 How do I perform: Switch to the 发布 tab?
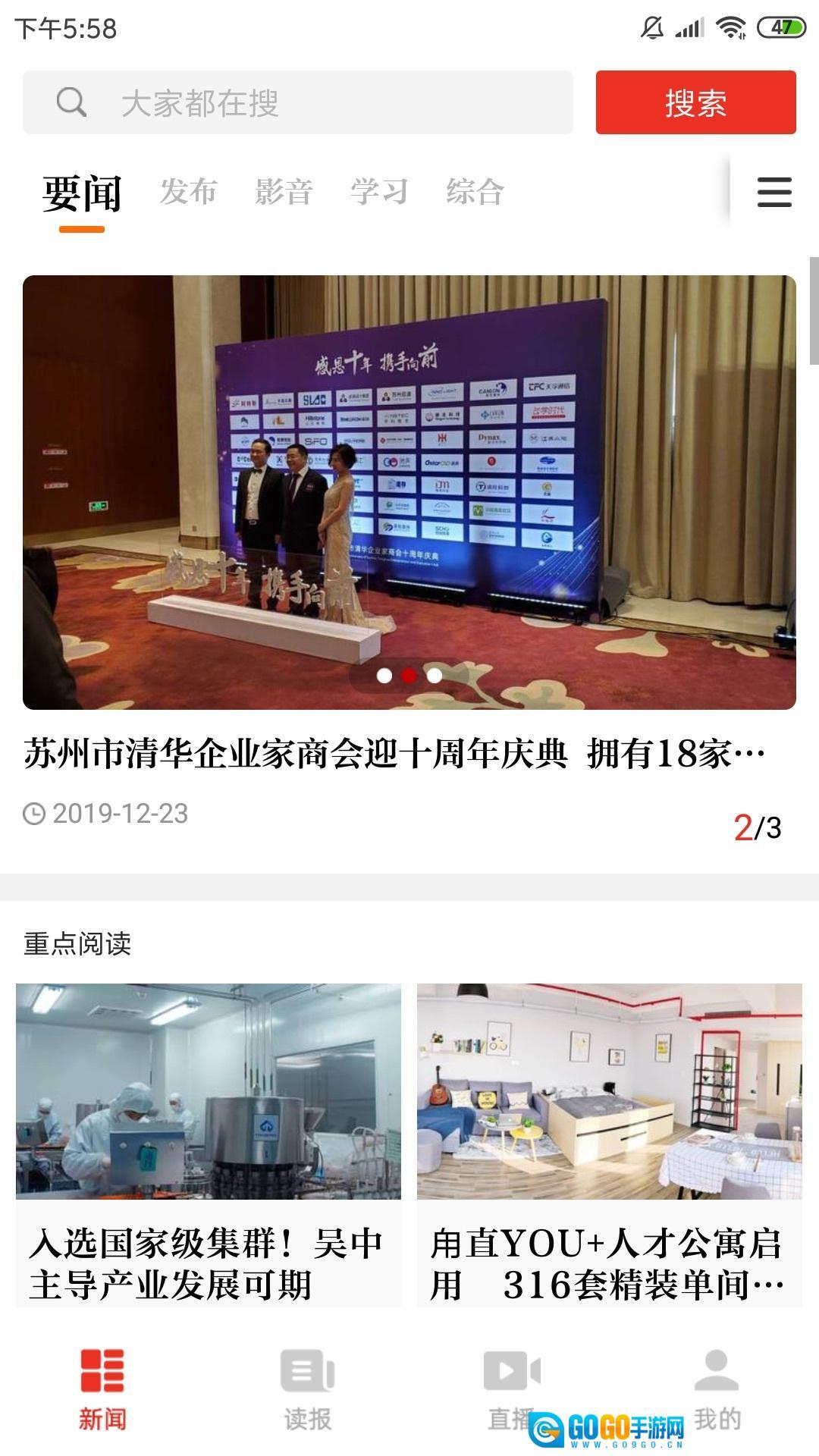tap(188, 192)
